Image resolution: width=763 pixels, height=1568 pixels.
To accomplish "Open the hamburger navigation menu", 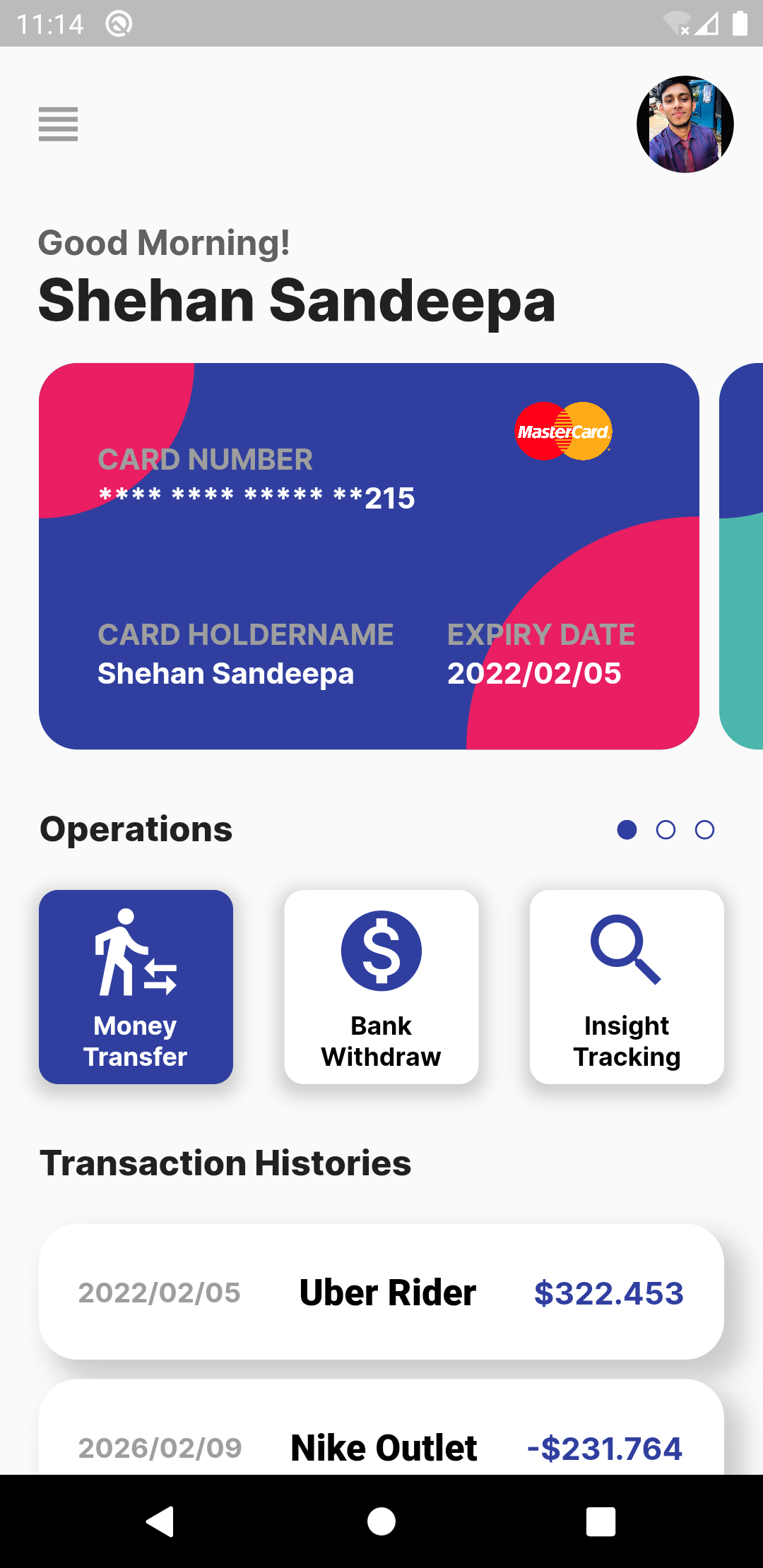I will [58, 124].
